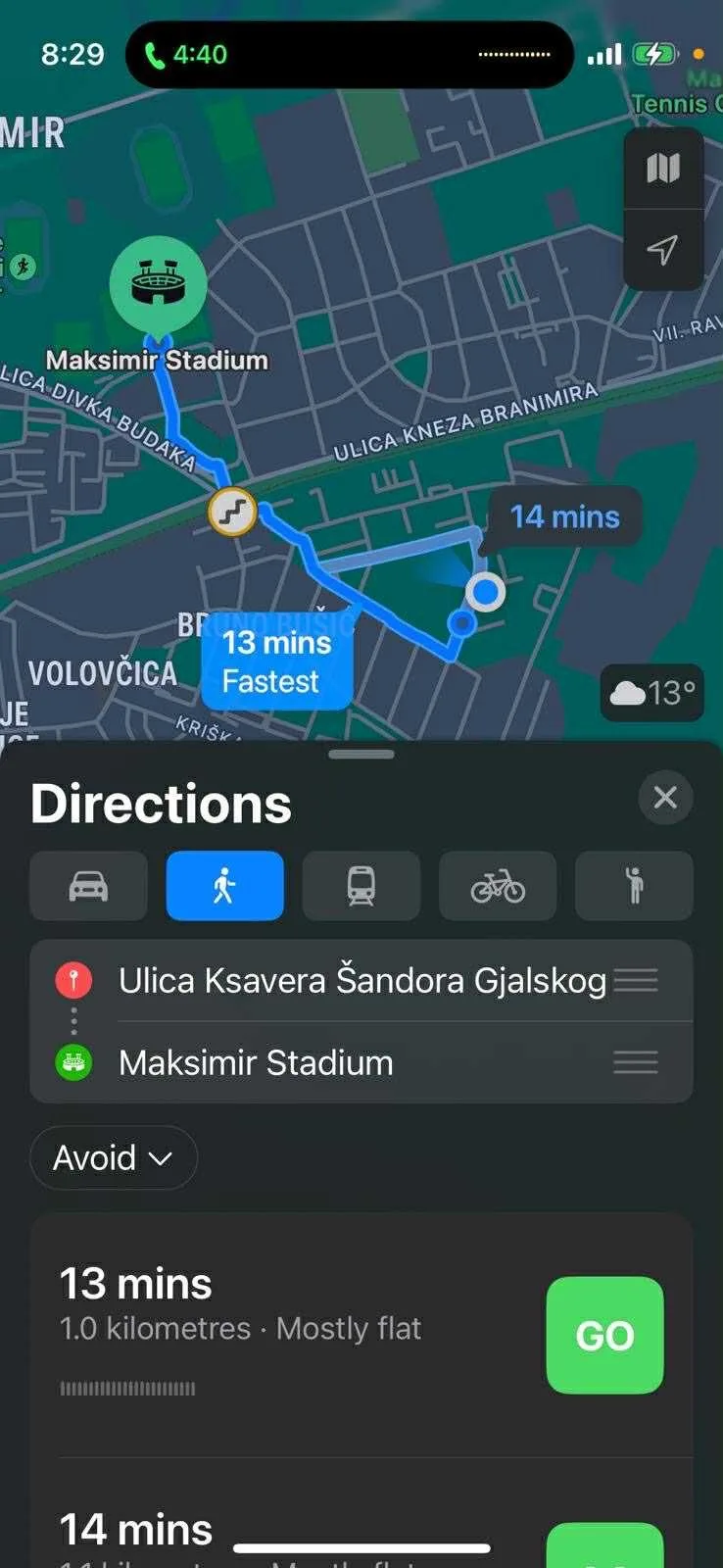Open the map mode selector
This screenshot has width=723, height=1568.
(663, 169)
